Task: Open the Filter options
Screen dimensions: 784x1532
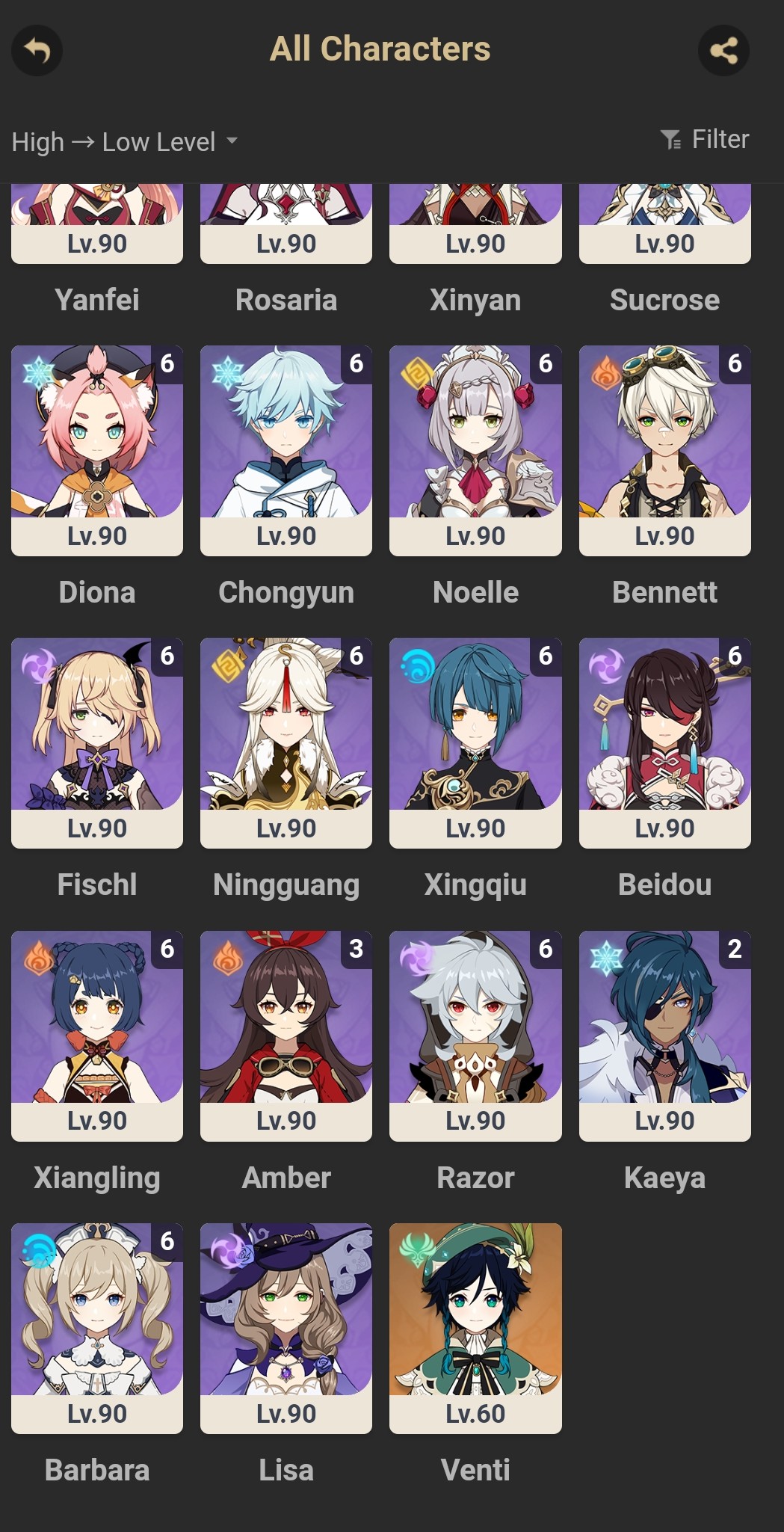Action: 705,139
